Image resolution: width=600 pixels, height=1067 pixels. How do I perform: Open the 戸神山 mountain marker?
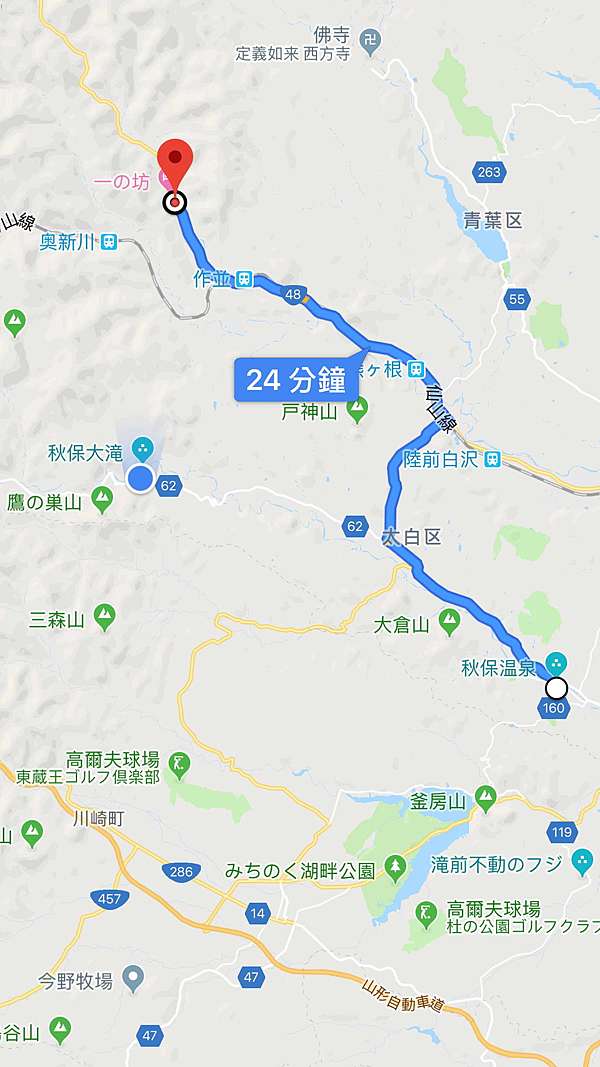point(357,410)
